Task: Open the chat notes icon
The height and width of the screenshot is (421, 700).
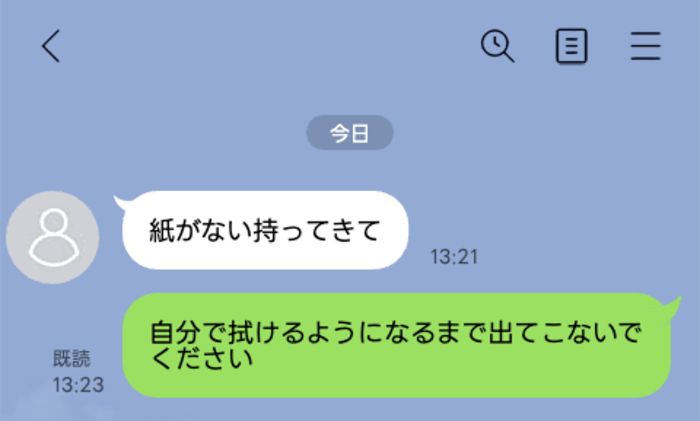Action: point(571,46)
